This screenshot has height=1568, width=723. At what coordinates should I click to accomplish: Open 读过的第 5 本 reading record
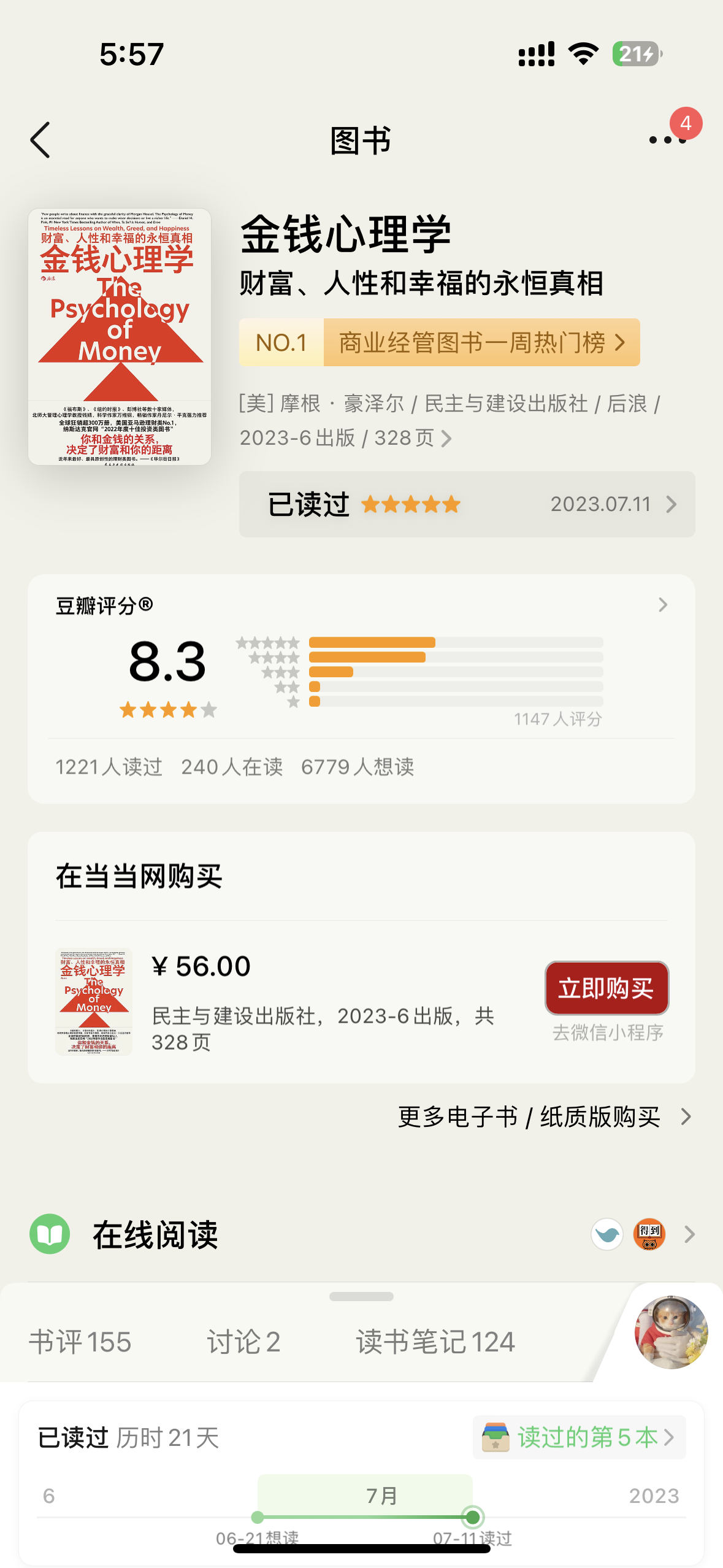point(579,1437)
